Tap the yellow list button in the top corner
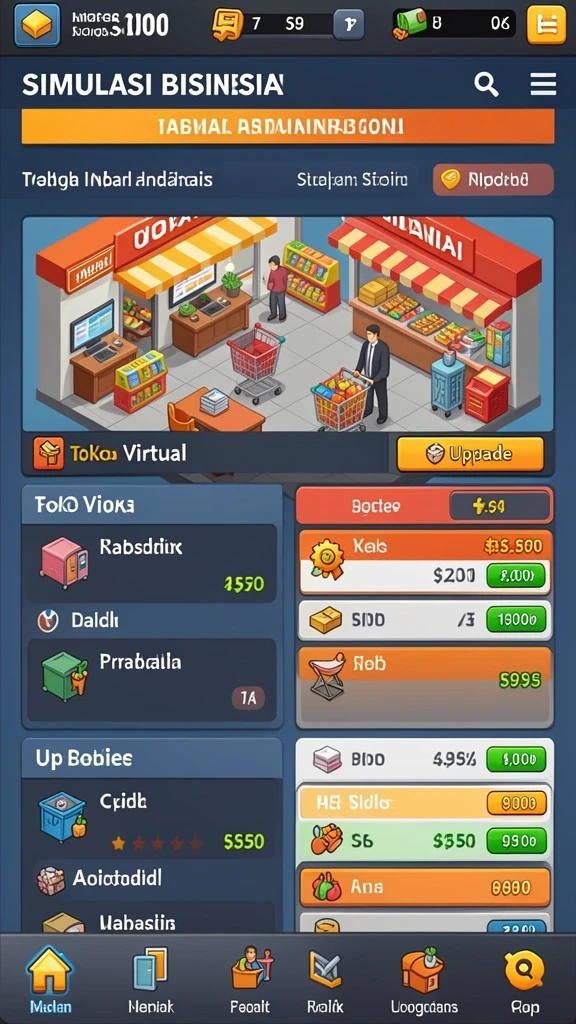 pos(546,24)
